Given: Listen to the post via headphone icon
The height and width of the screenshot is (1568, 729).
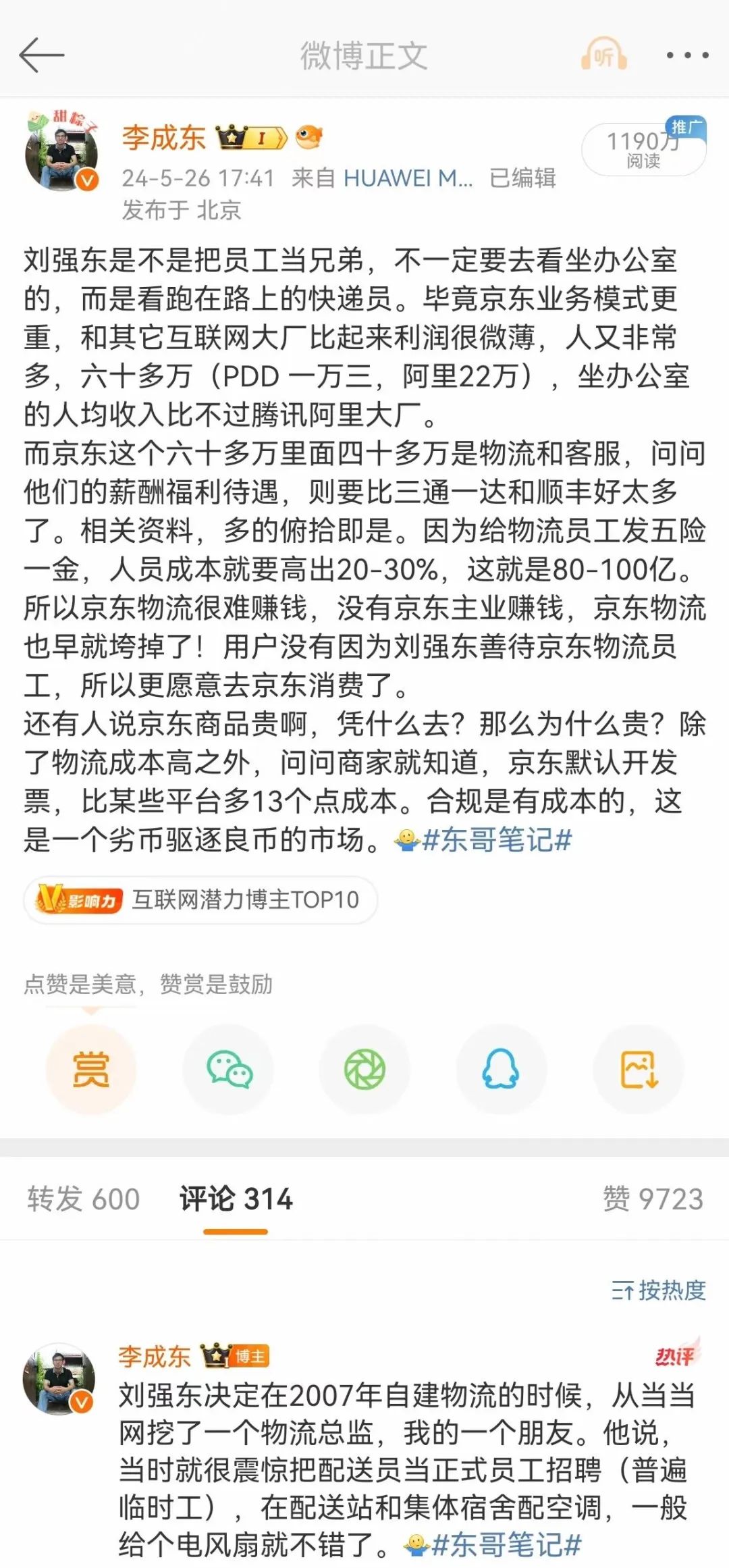Looking at the screenshot, I should [603, 55].
